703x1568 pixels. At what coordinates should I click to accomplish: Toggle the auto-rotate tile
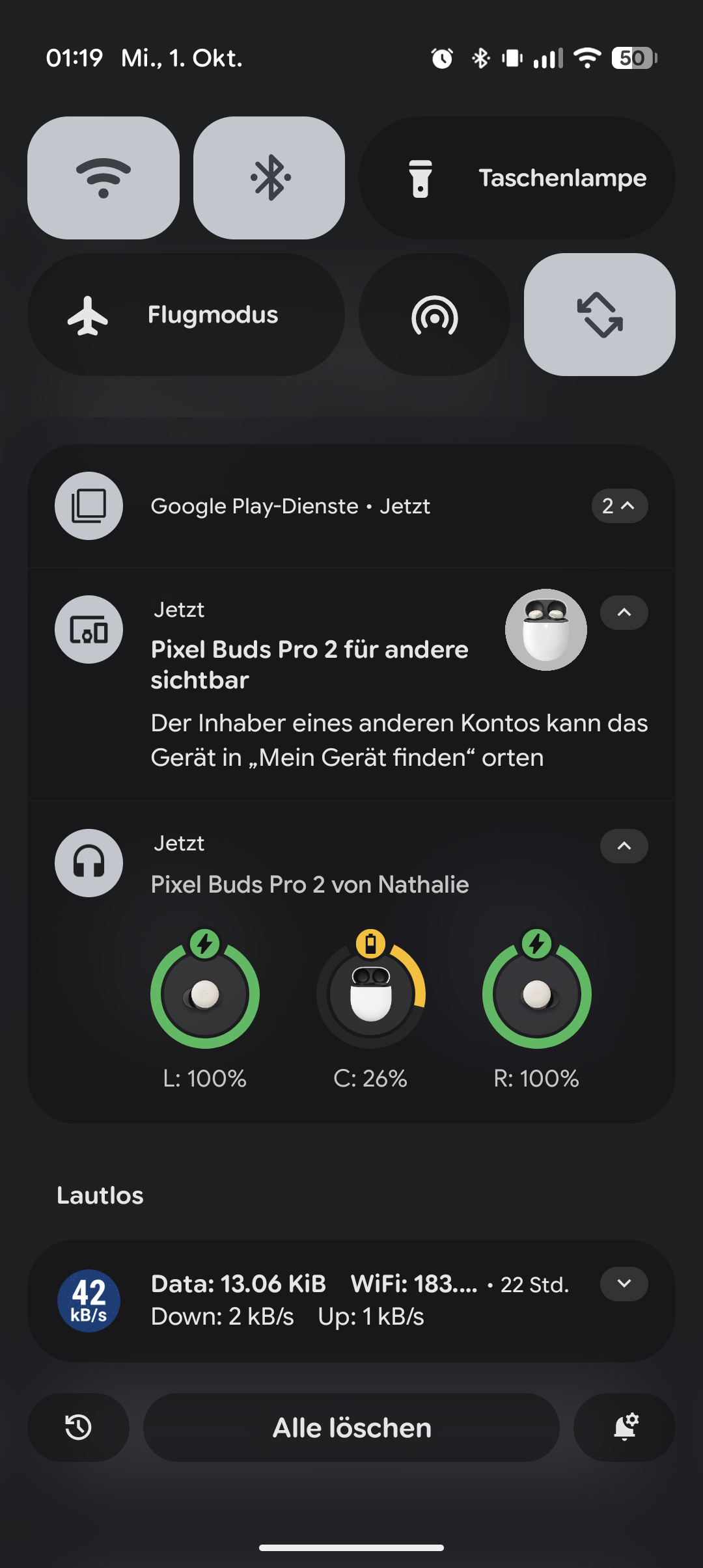[600, 314]
